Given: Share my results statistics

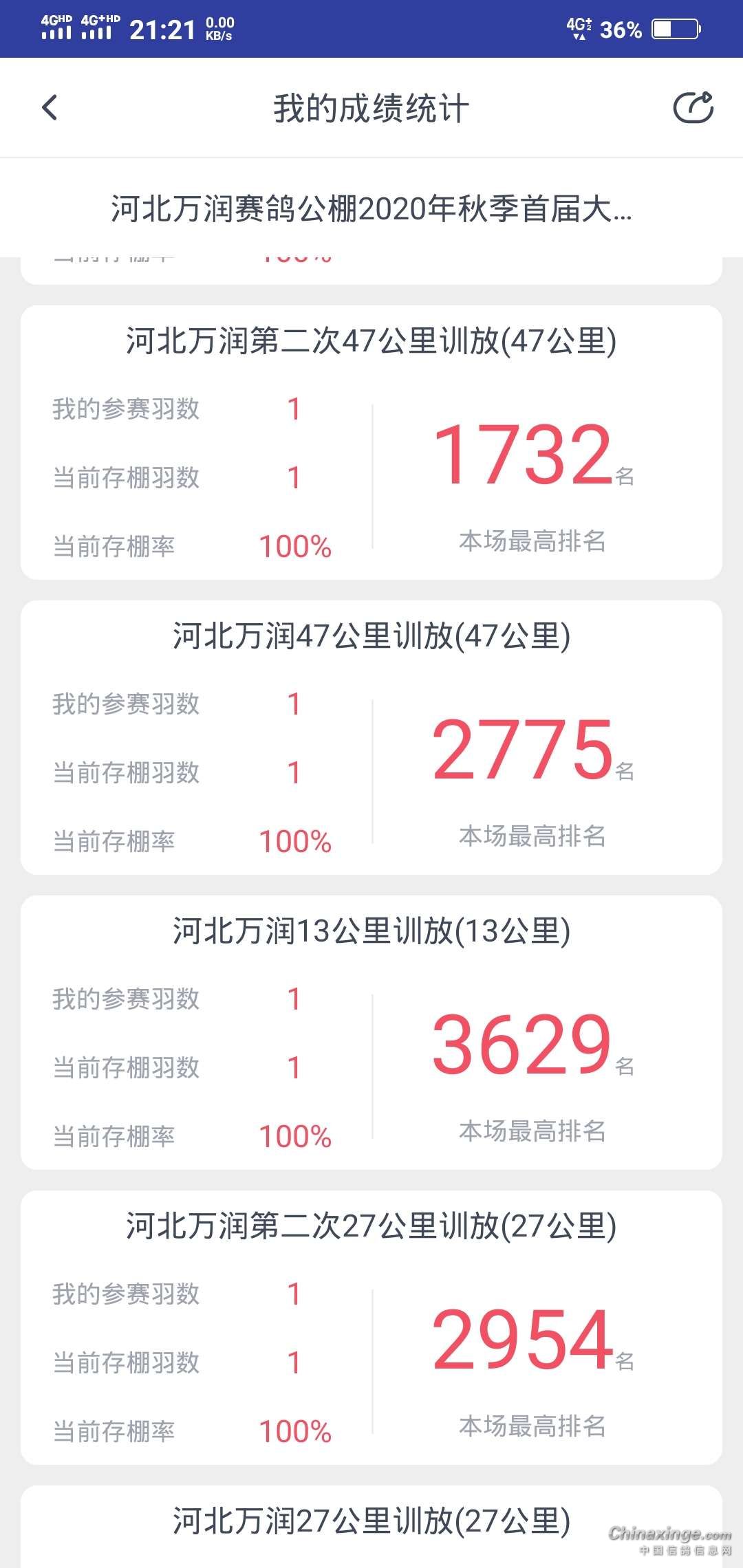Looking at the screenshot, I should click(x=692, y=108).
